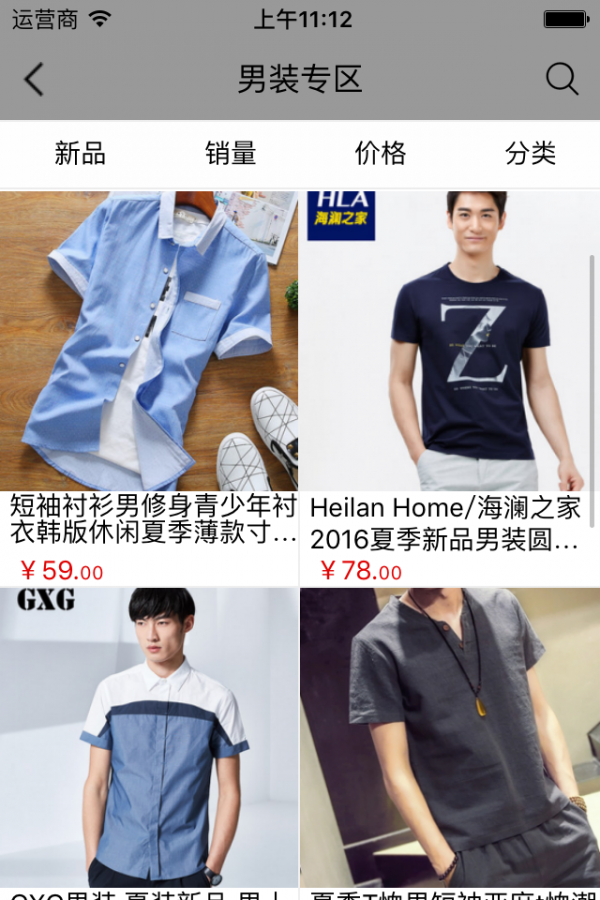
Task: Switch to the 新品 tab
Action: (x=80, y=153)
